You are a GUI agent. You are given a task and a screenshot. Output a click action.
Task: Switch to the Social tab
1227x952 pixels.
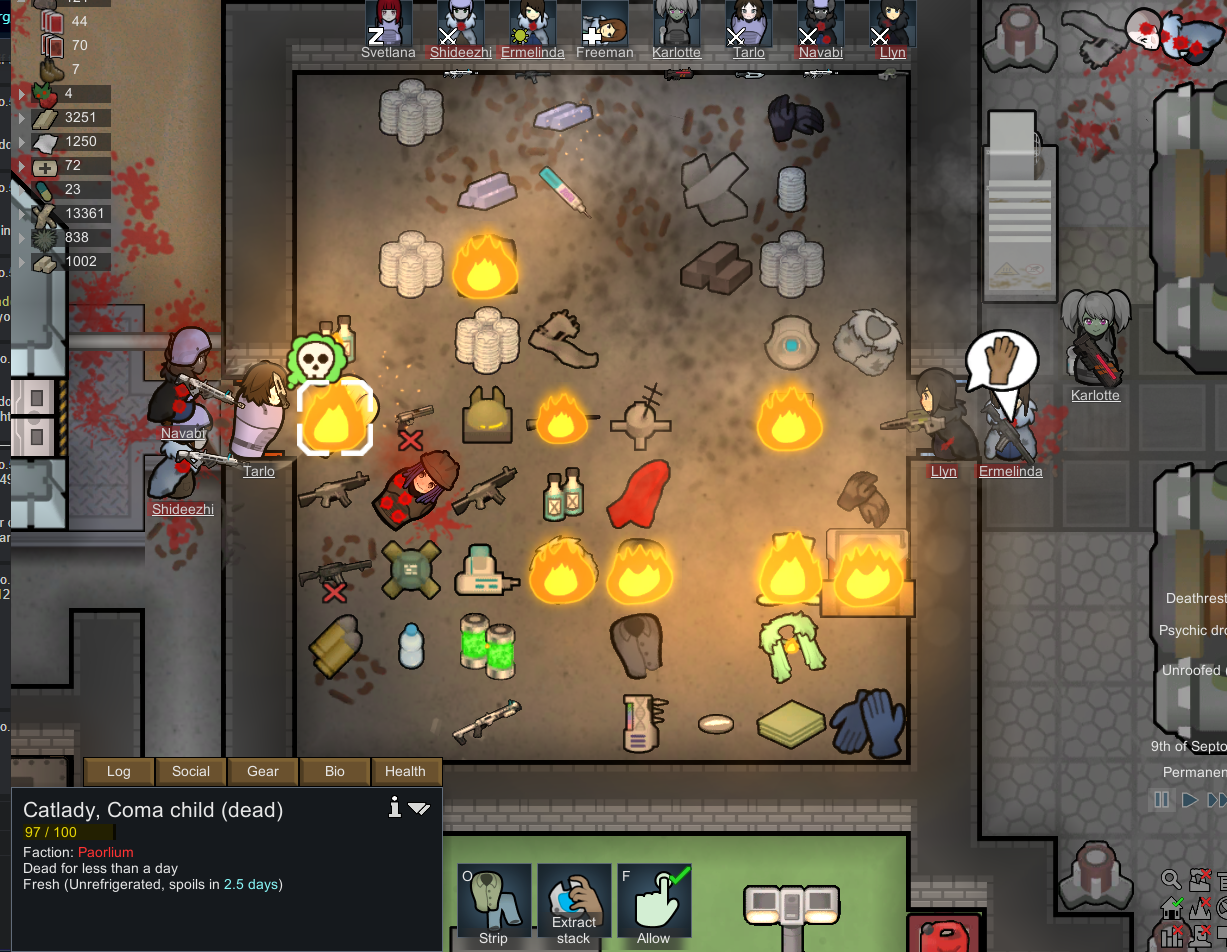pyautogui.click(x=191, y=771)
